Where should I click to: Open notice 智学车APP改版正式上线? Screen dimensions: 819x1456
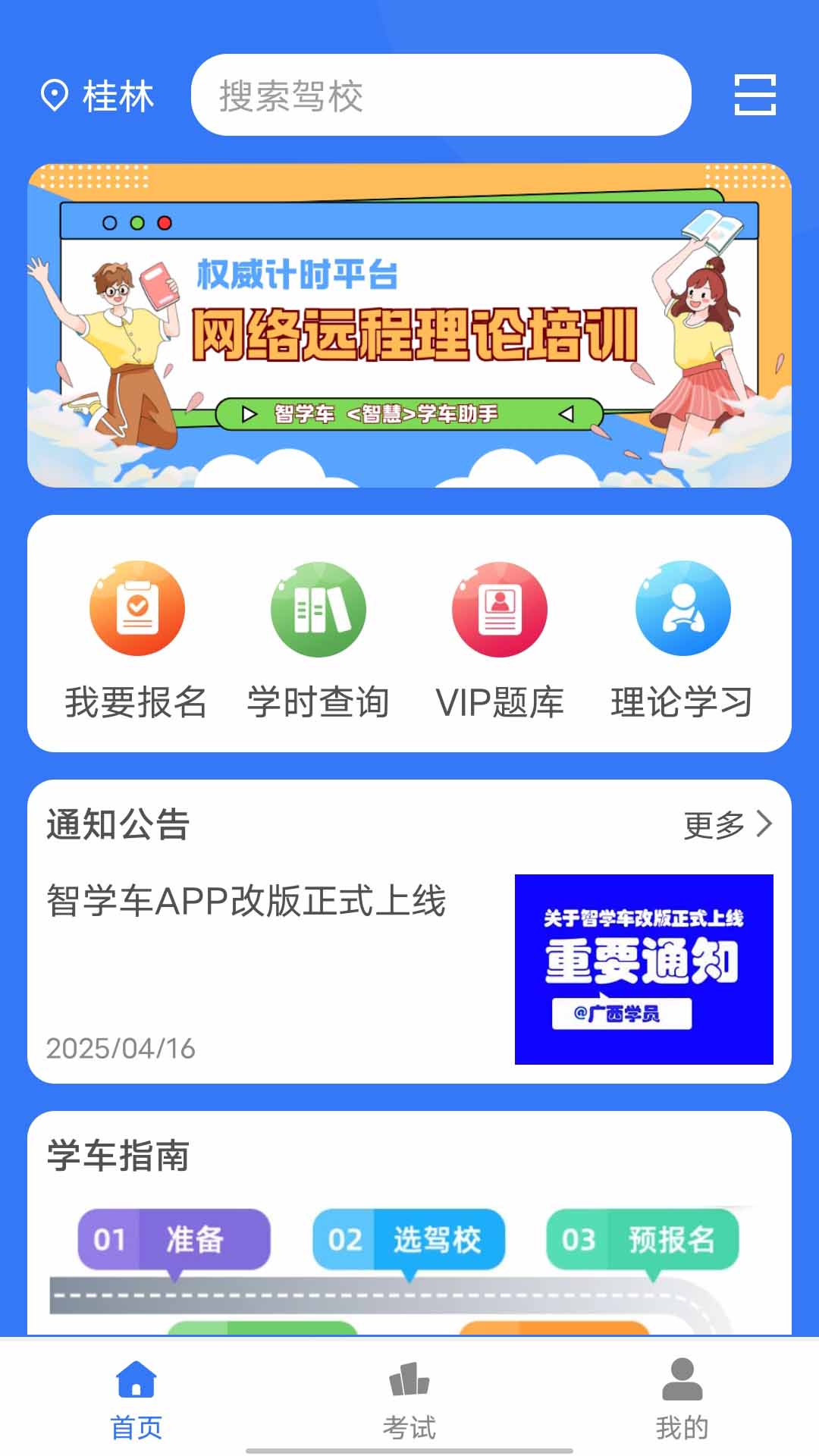(246, 901)
